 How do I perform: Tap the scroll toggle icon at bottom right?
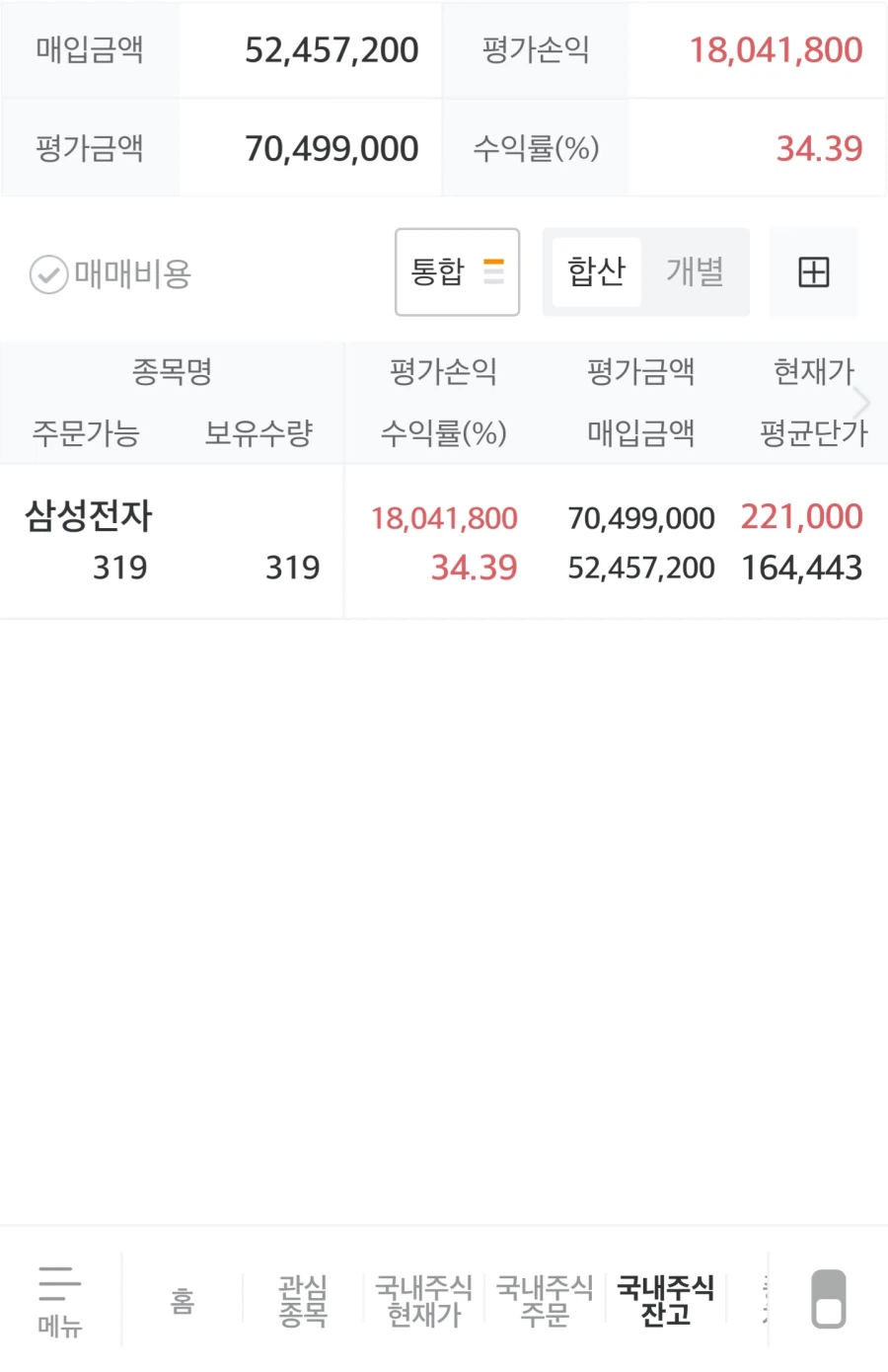coord(828,1299)
